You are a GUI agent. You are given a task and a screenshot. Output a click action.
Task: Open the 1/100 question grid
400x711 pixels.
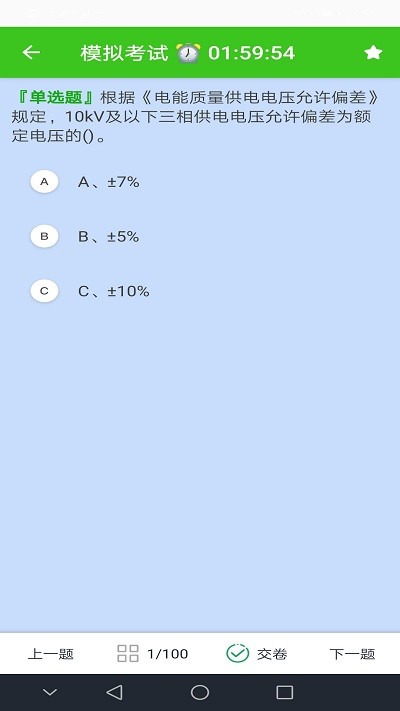[152, 653]
